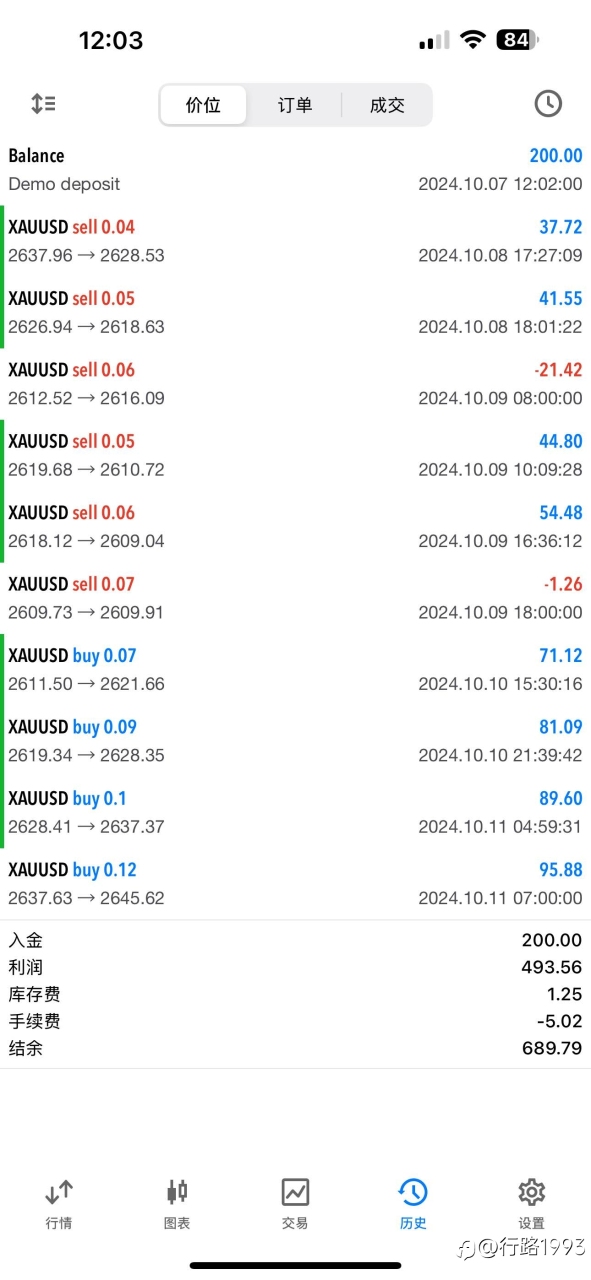This screenshot has height=1280, width=591.
Task: Select the 历史 tab
Action: tap(413, 1203)
